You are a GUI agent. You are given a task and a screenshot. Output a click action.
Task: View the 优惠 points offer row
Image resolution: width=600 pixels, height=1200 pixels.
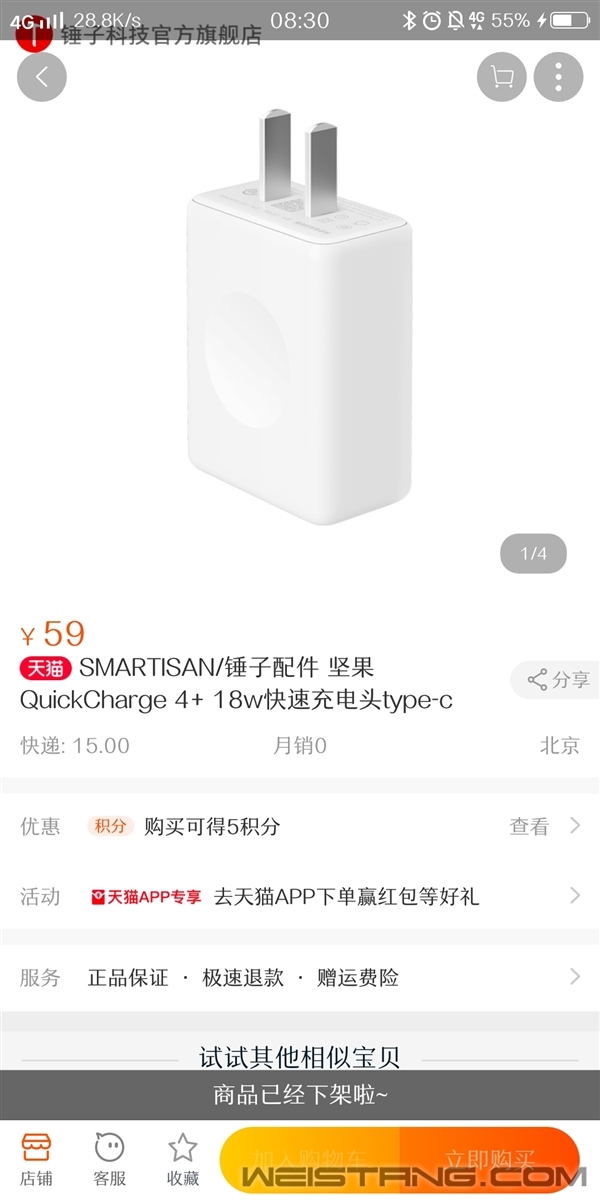click(300, 826)
